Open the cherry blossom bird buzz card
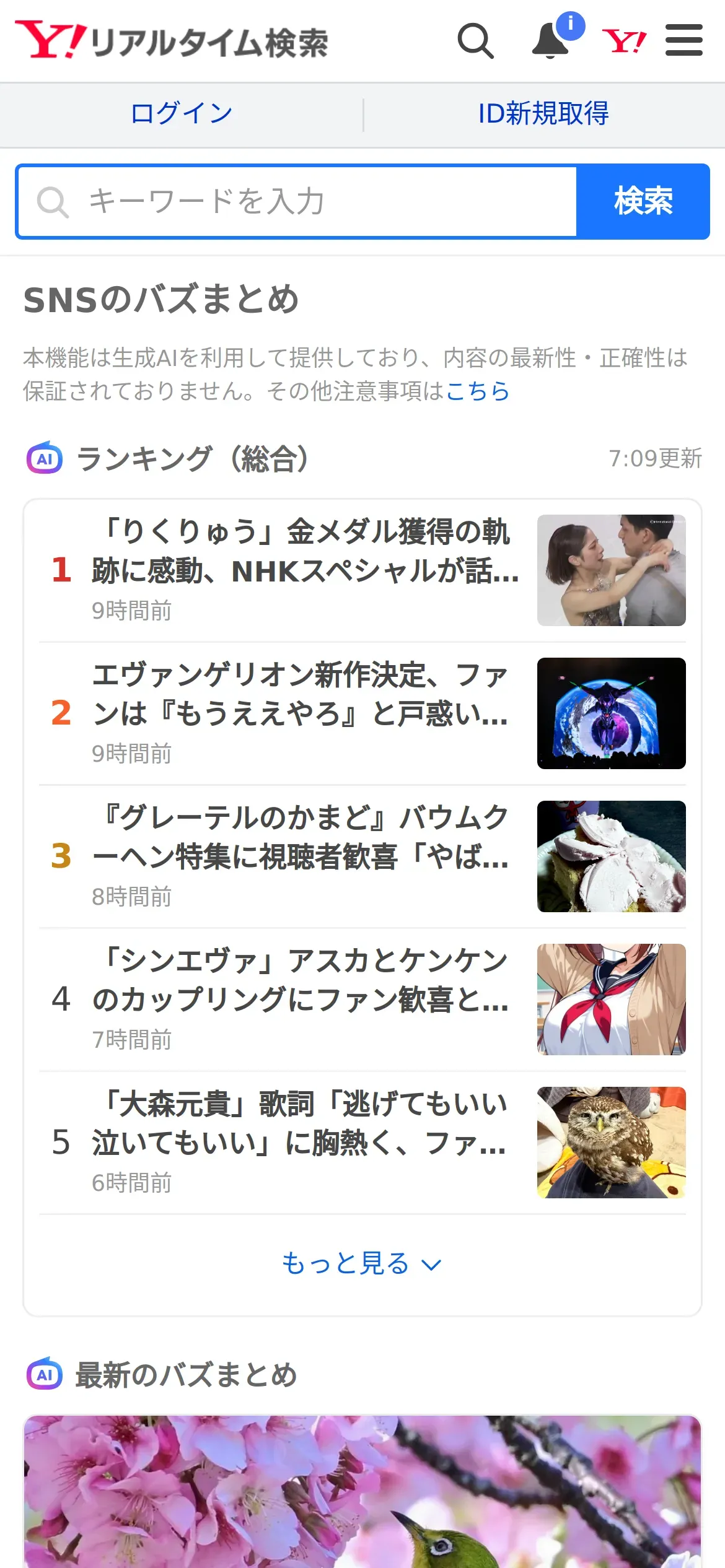 pyautogui.click(x=362, y=1492)
